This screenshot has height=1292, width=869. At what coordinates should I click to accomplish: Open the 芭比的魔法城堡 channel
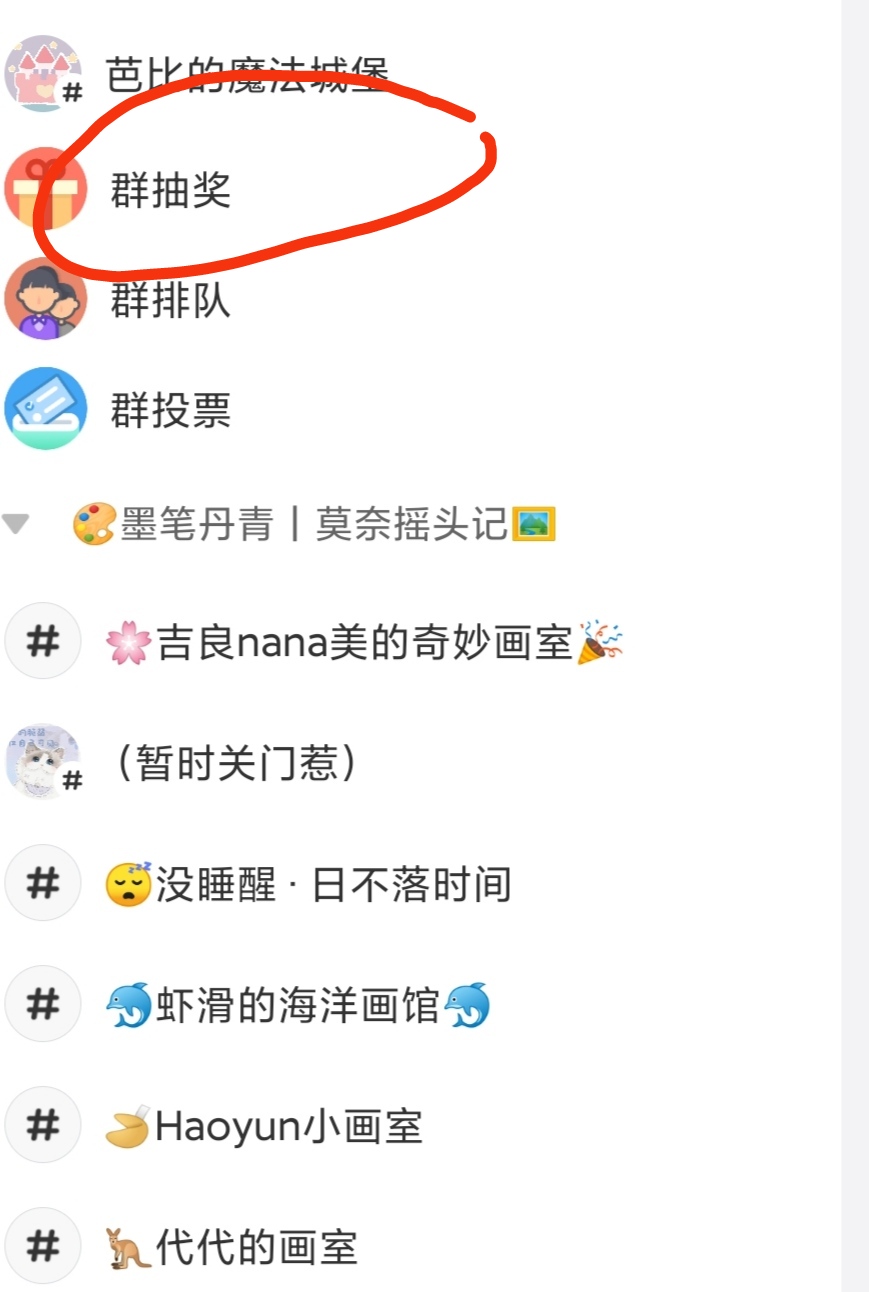(x=247, y=75)
